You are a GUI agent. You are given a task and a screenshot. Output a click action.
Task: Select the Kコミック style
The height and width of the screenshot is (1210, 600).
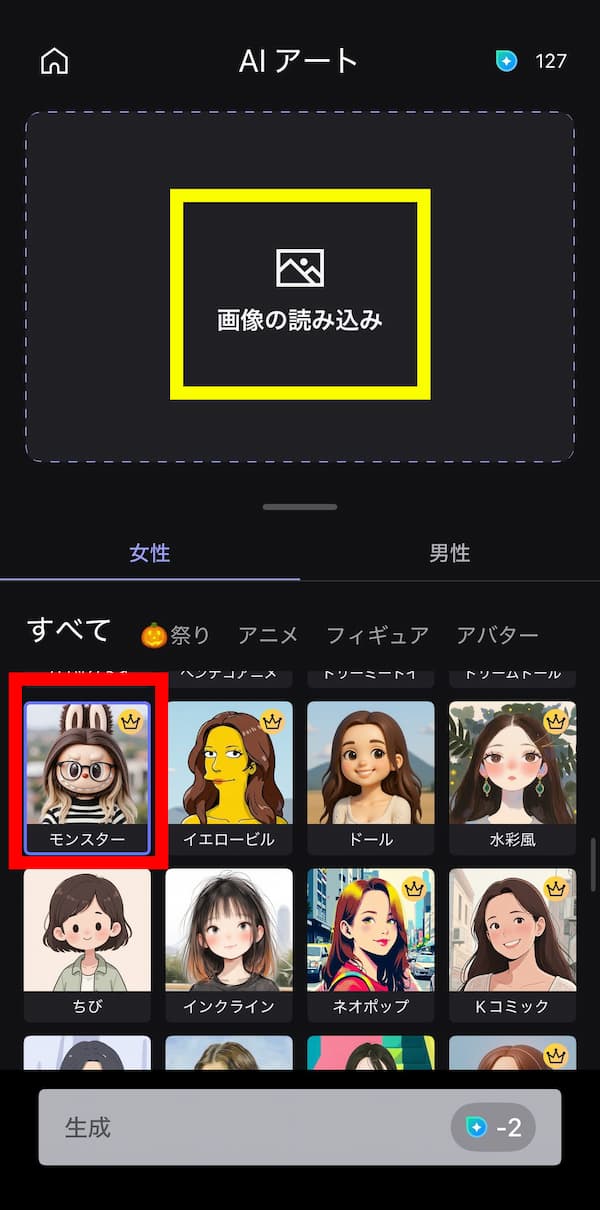point(513,943)
